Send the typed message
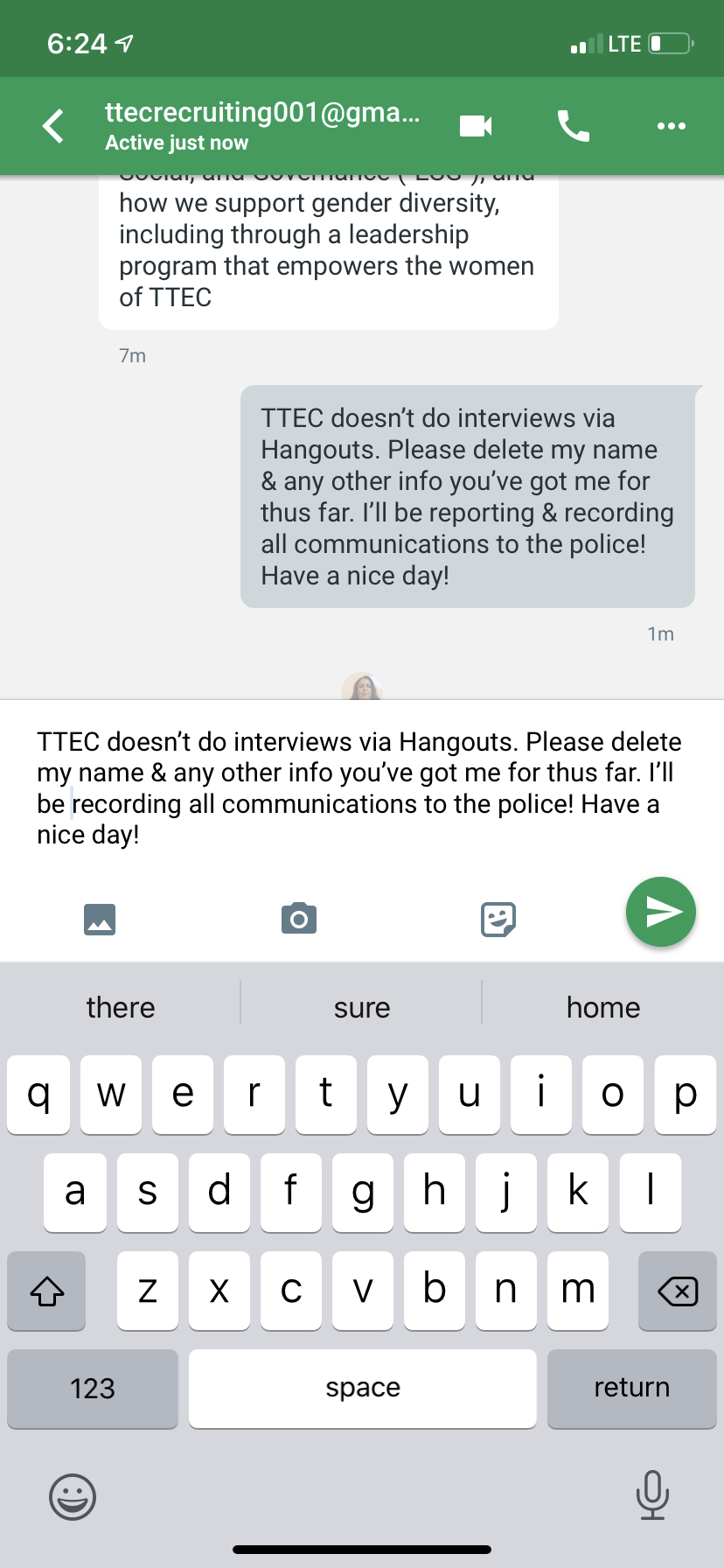Screen dimensions: 724x1568 [x=661, y=912]
